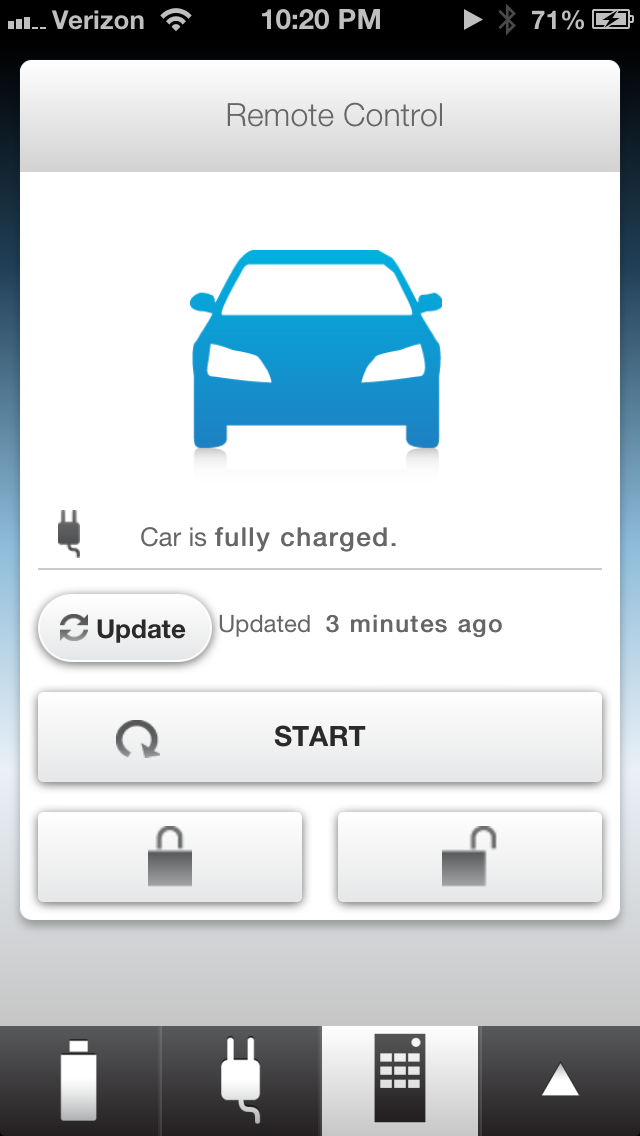
Task: Switch to the battery tab
Action: (x=80, y=1081)
